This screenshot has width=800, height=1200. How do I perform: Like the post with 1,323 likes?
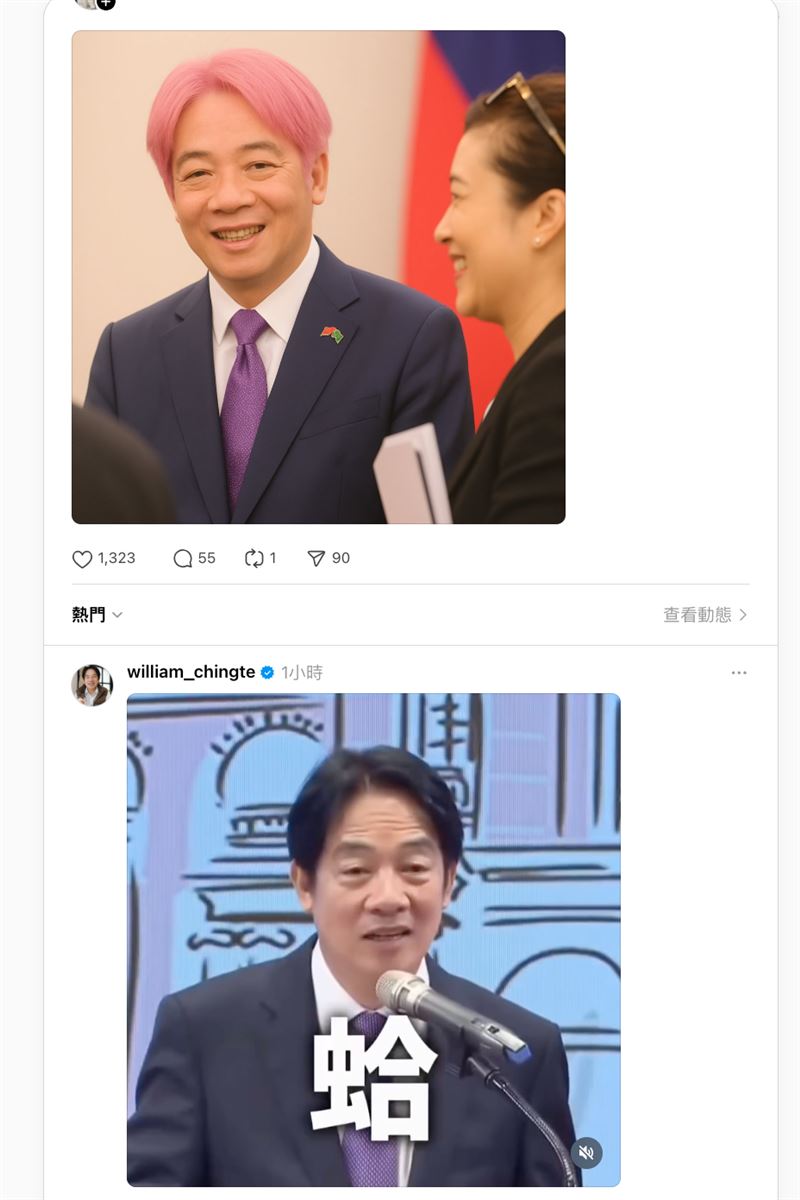coord(83,559)
